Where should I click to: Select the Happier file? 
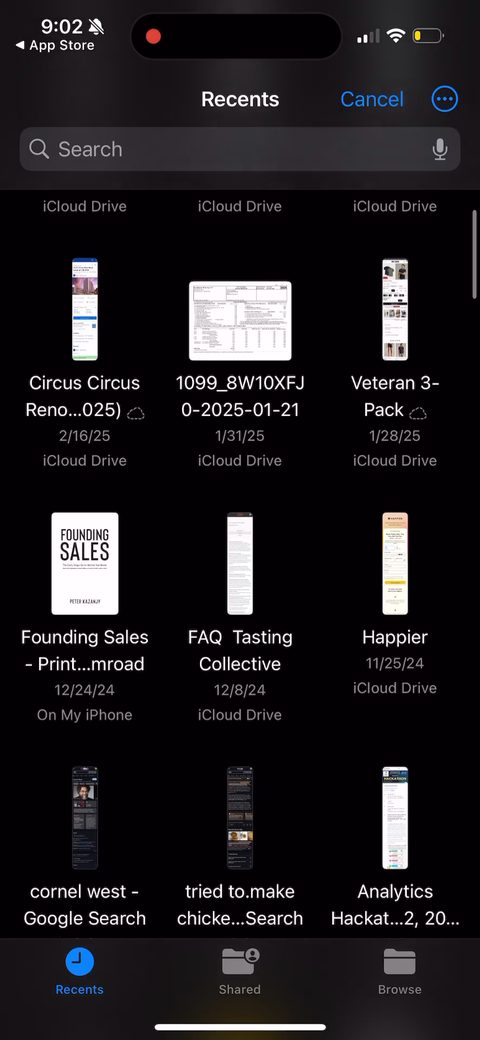pos(395,563)
